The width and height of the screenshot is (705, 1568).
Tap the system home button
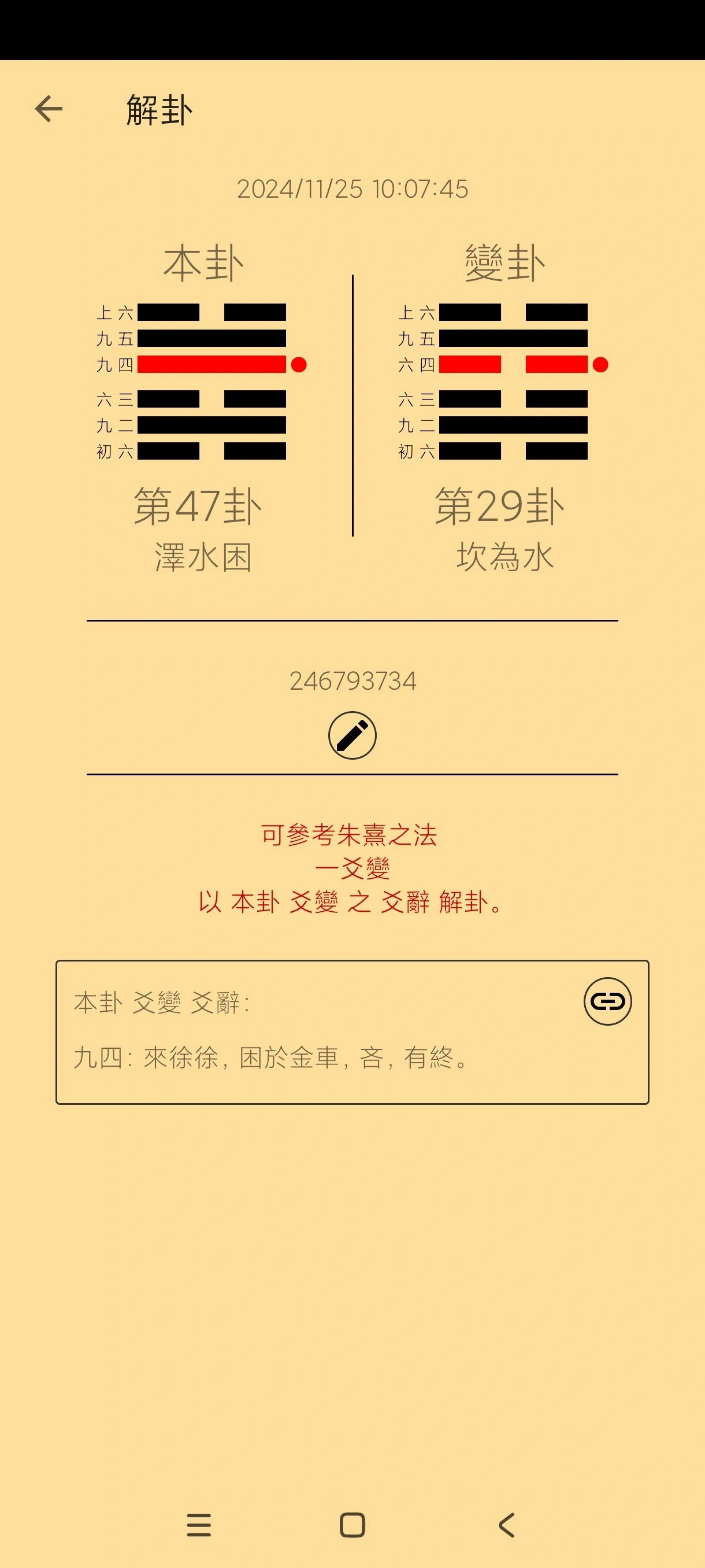[352, 1525]
